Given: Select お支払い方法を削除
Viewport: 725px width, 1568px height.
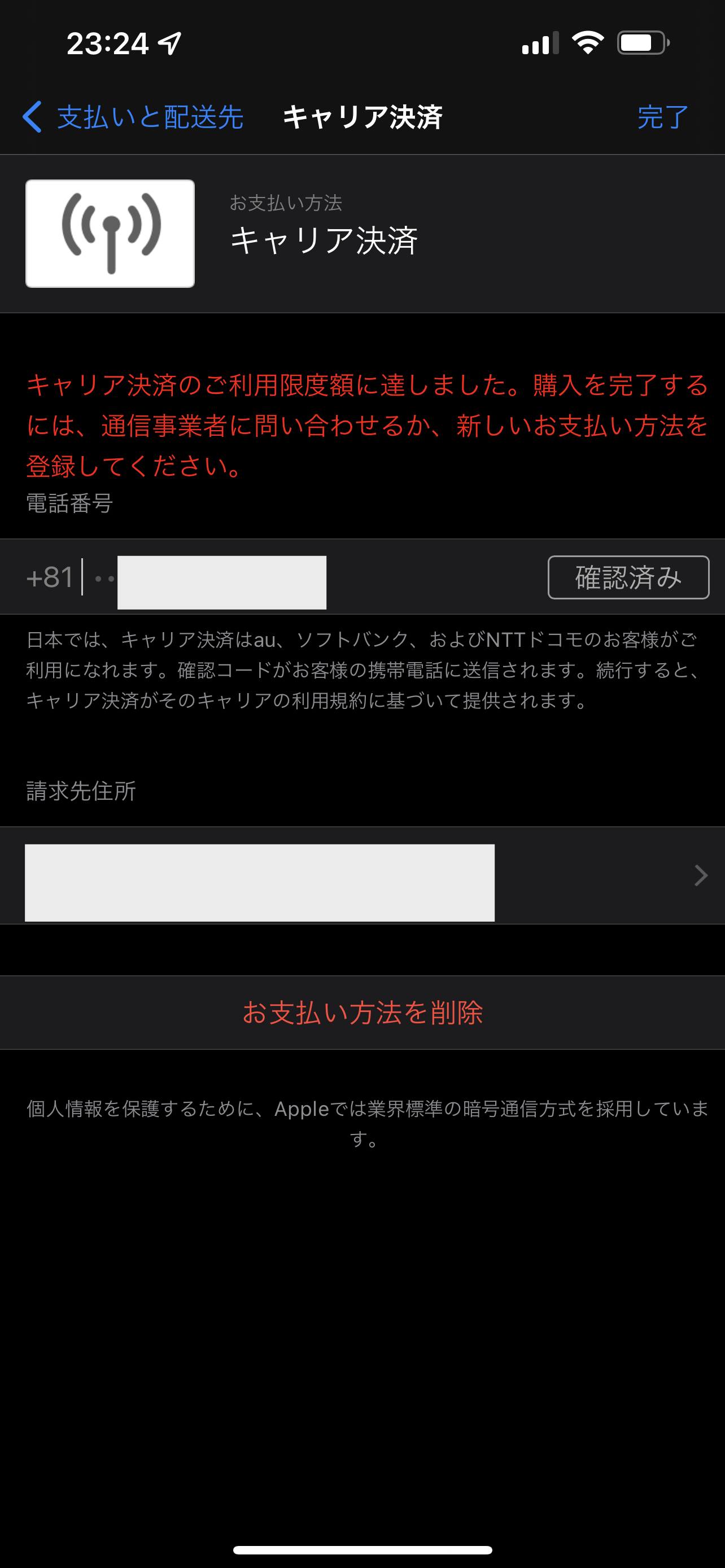Looking at the screenshot, I should (x=362, y=1013).
